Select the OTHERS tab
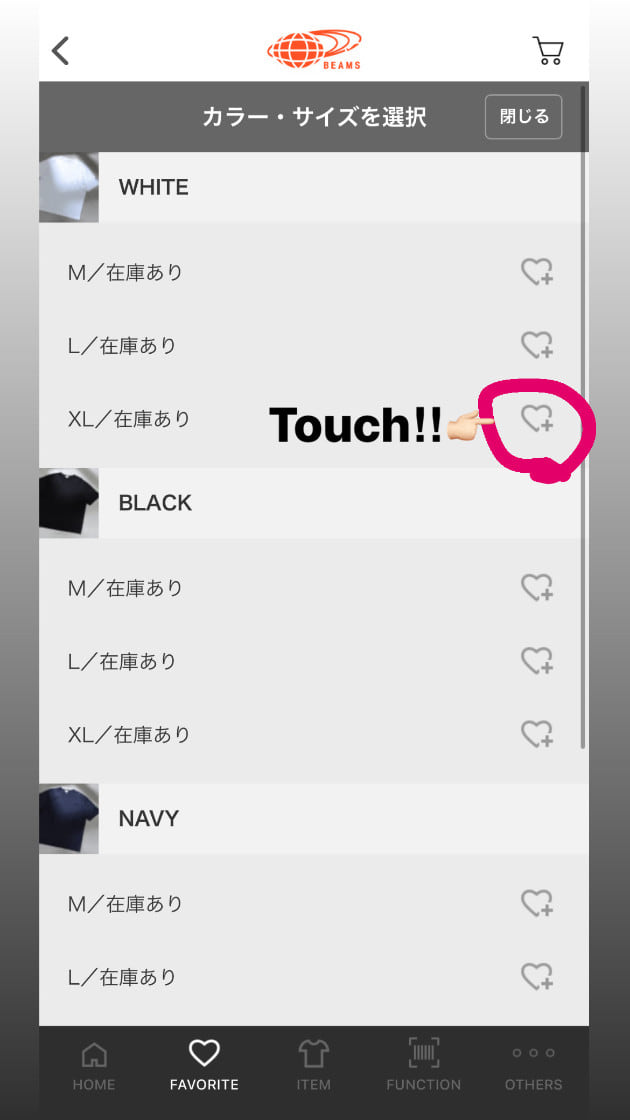Screen dimensions: 630x1120 point(533,1065)
